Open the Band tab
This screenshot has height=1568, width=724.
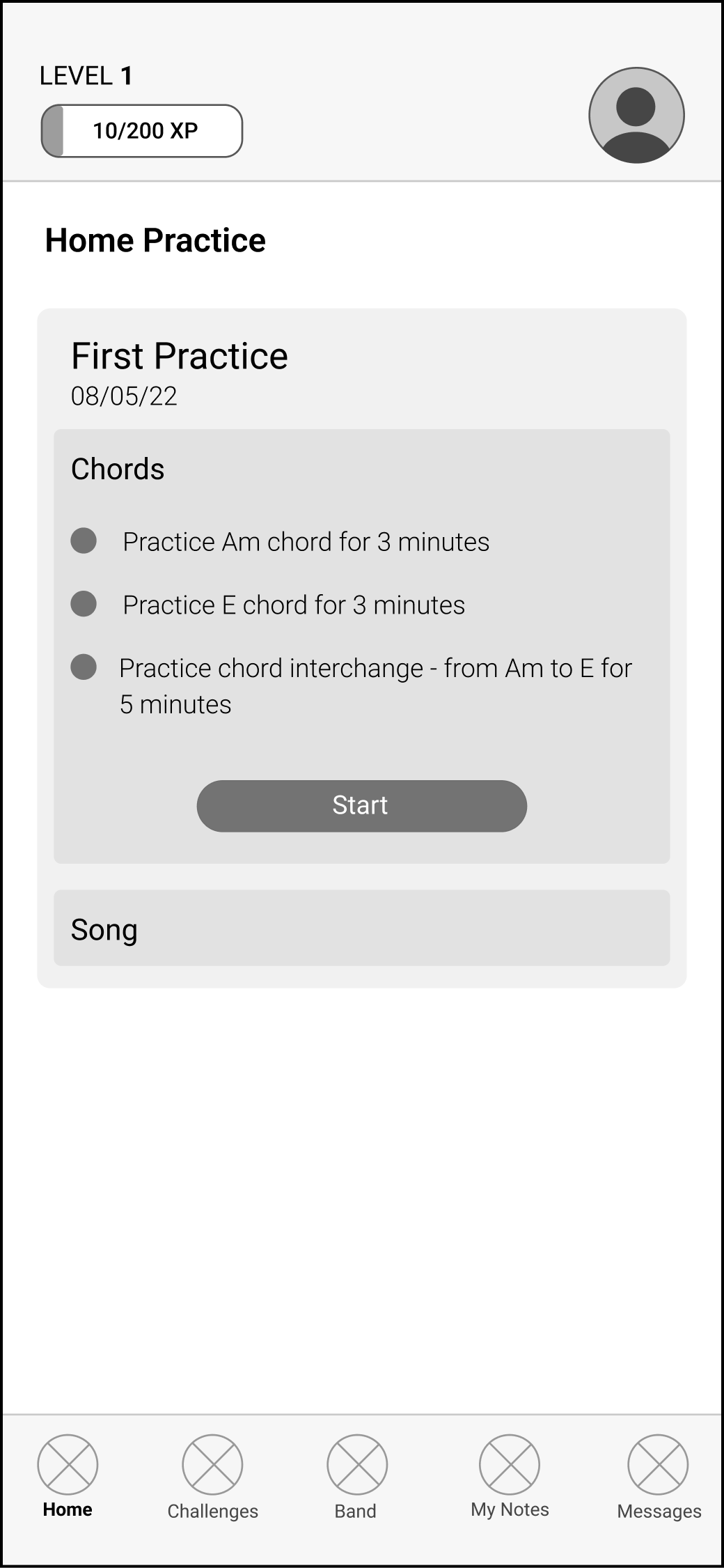pyautogui.click(x=356, y=1466)
